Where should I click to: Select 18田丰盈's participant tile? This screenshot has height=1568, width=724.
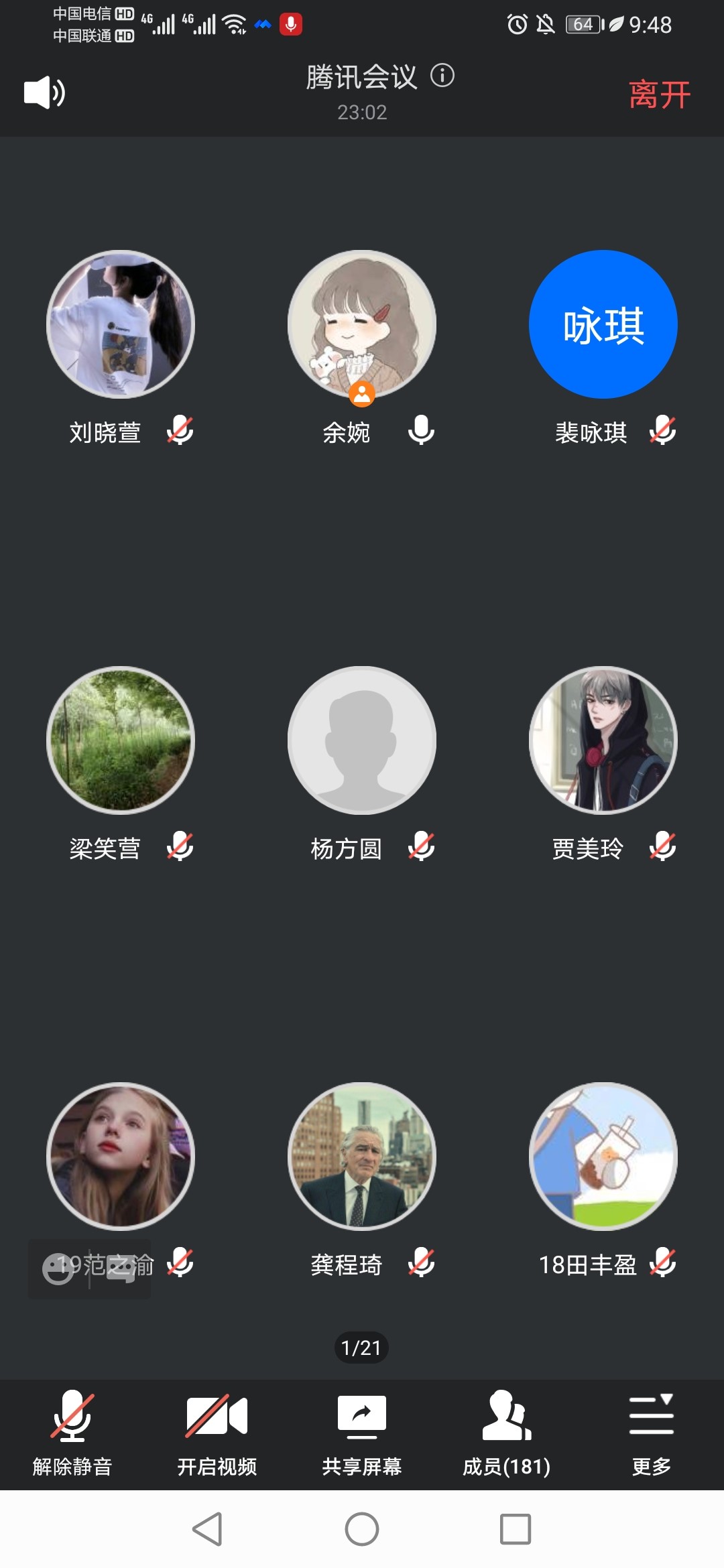pos(603,1157)
